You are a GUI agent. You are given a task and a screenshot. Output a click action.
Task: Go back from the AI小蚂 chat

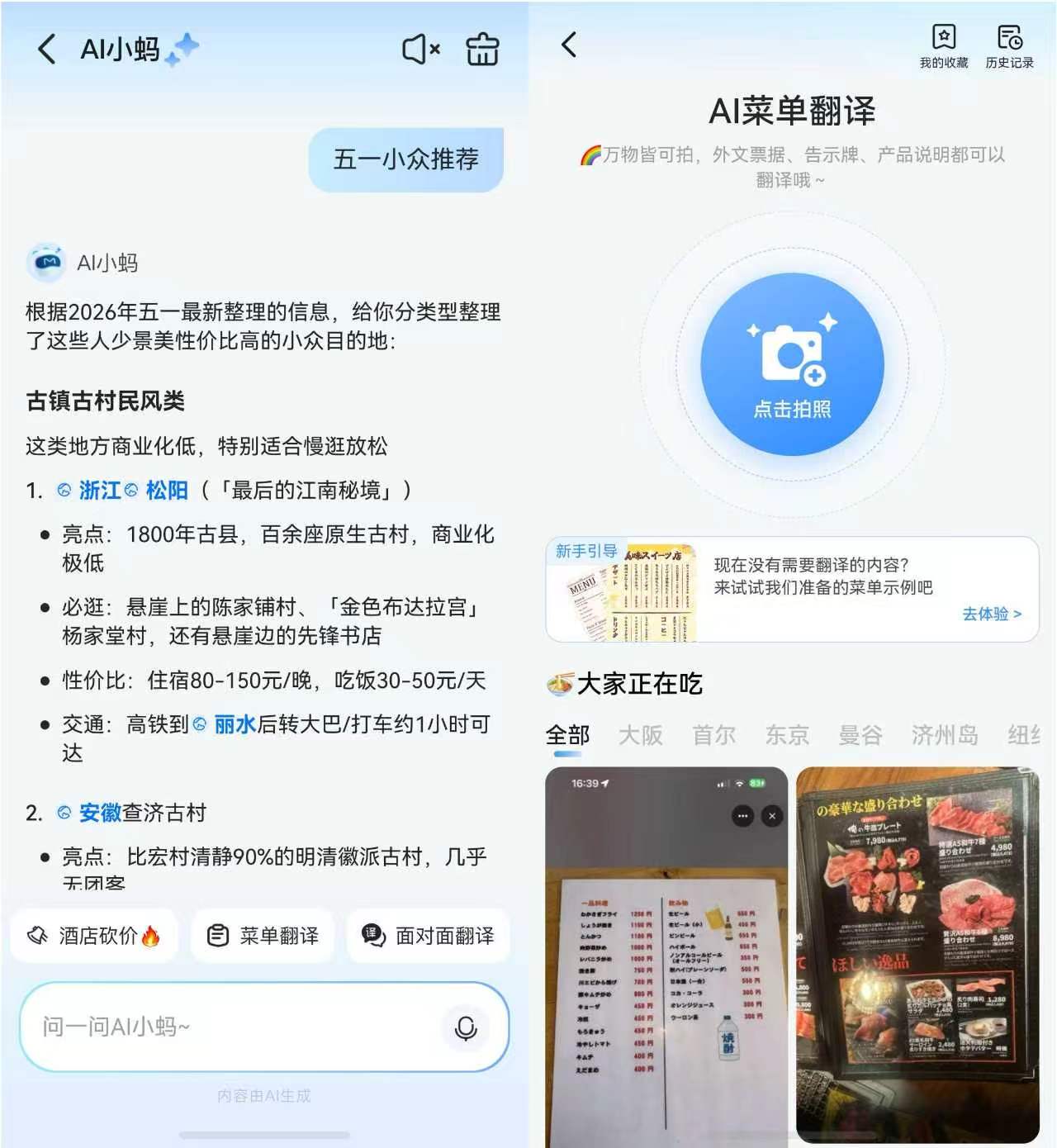(47, 50)
